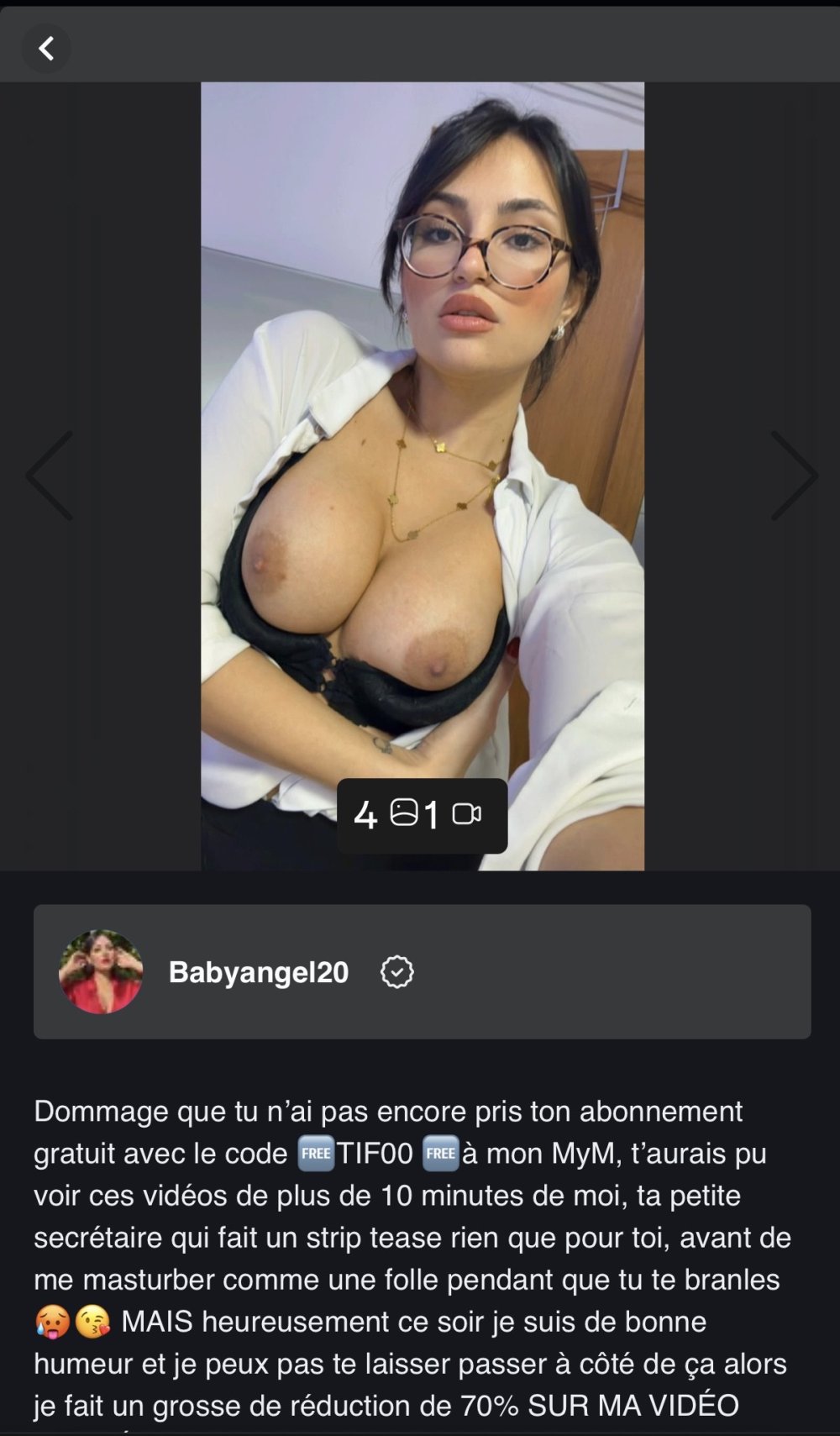The width and height of the screenshot is (840, 1436).
Task: Show the previous media with left arrow
Action: (50, 476)
